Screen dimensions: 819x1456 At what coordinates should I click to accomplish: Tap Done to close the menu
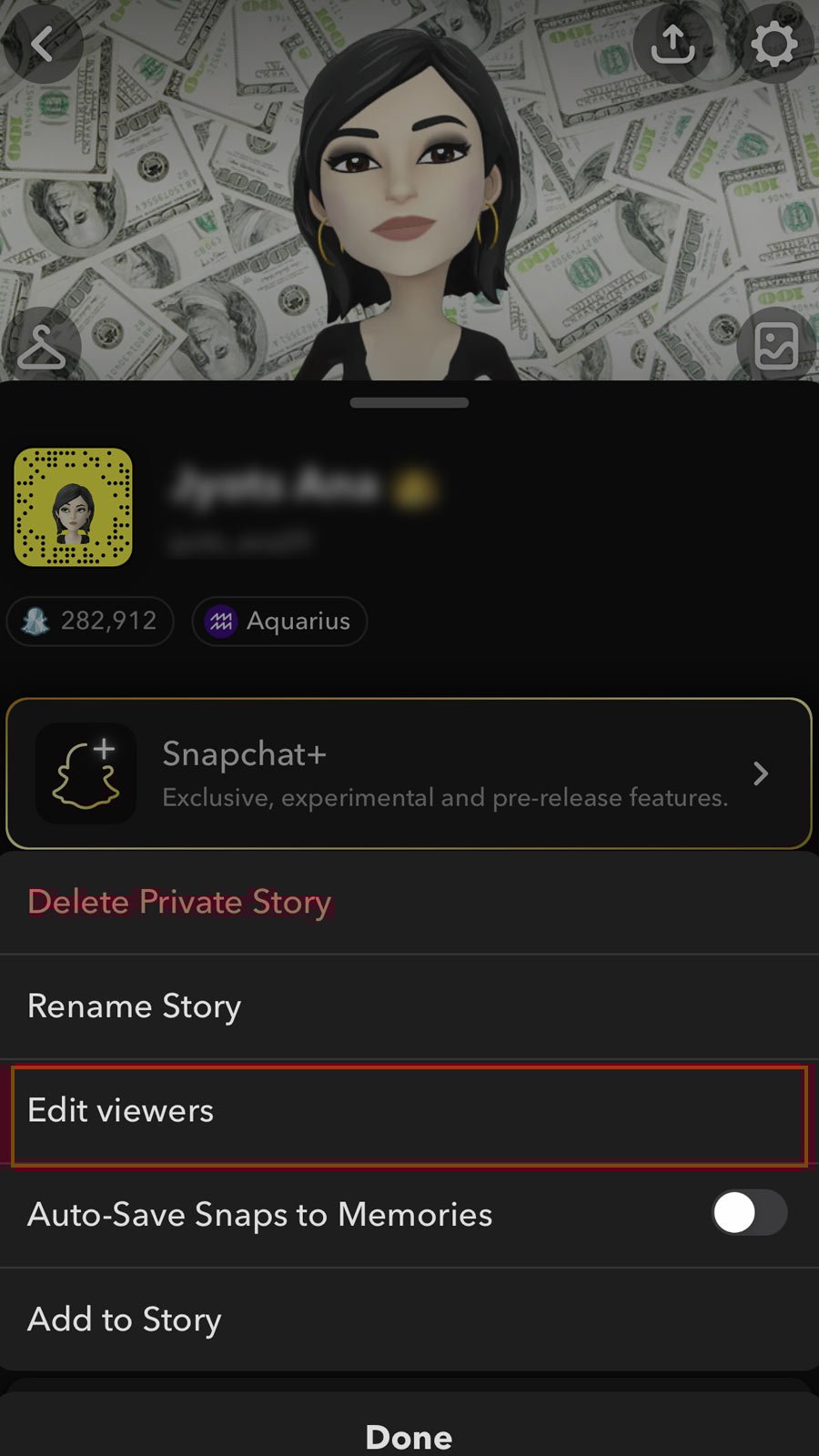(409, 1436)
